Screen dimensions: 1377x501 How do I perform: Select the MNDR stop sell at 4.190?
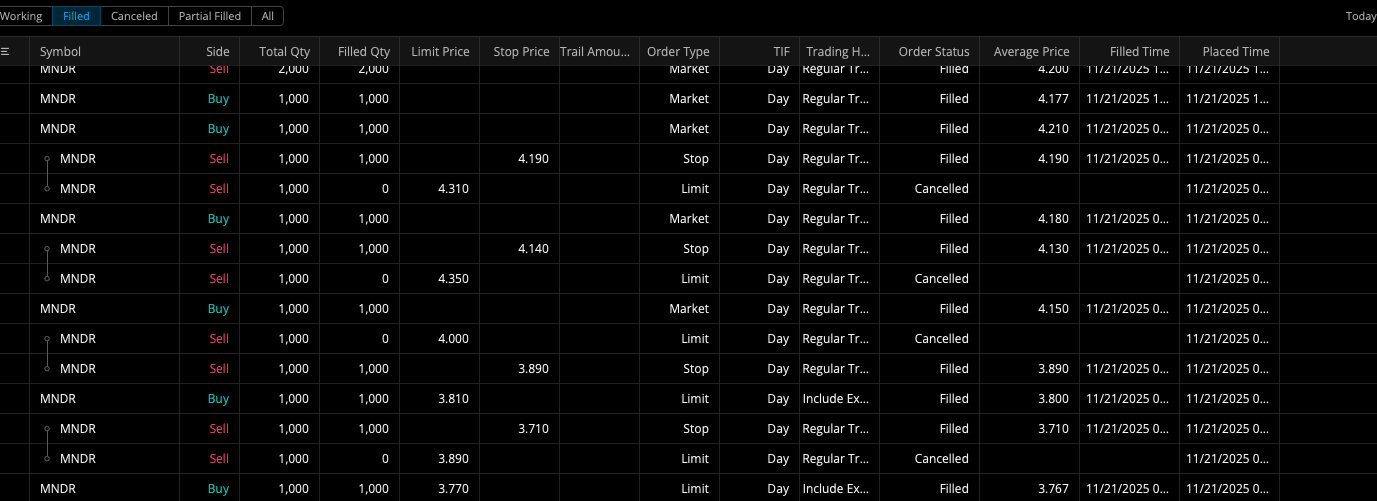pyautogui.click(x=78, y=159)
